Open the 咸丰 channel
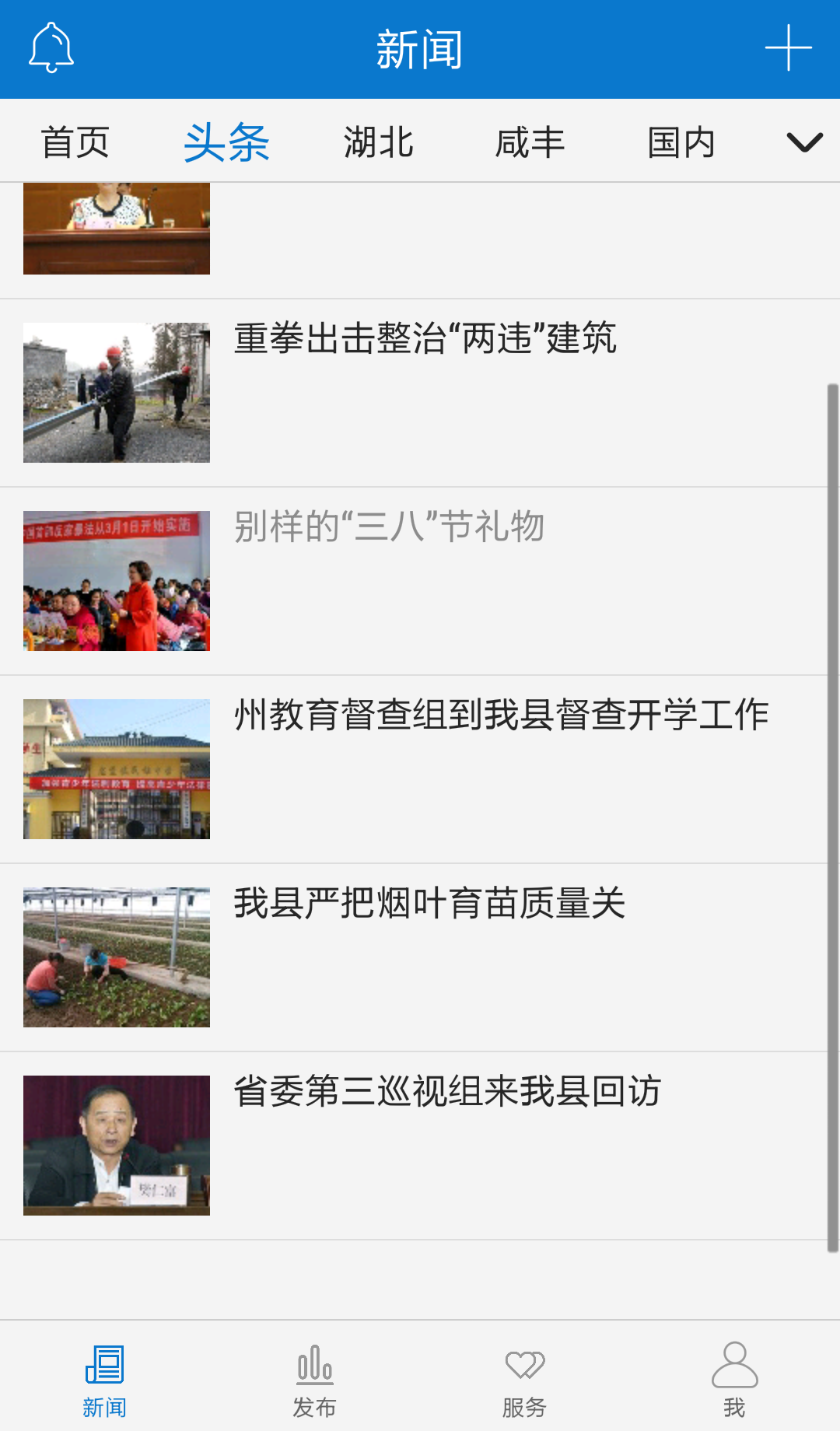This screenshot has width=840, height=1431. [x=529, y=141]
